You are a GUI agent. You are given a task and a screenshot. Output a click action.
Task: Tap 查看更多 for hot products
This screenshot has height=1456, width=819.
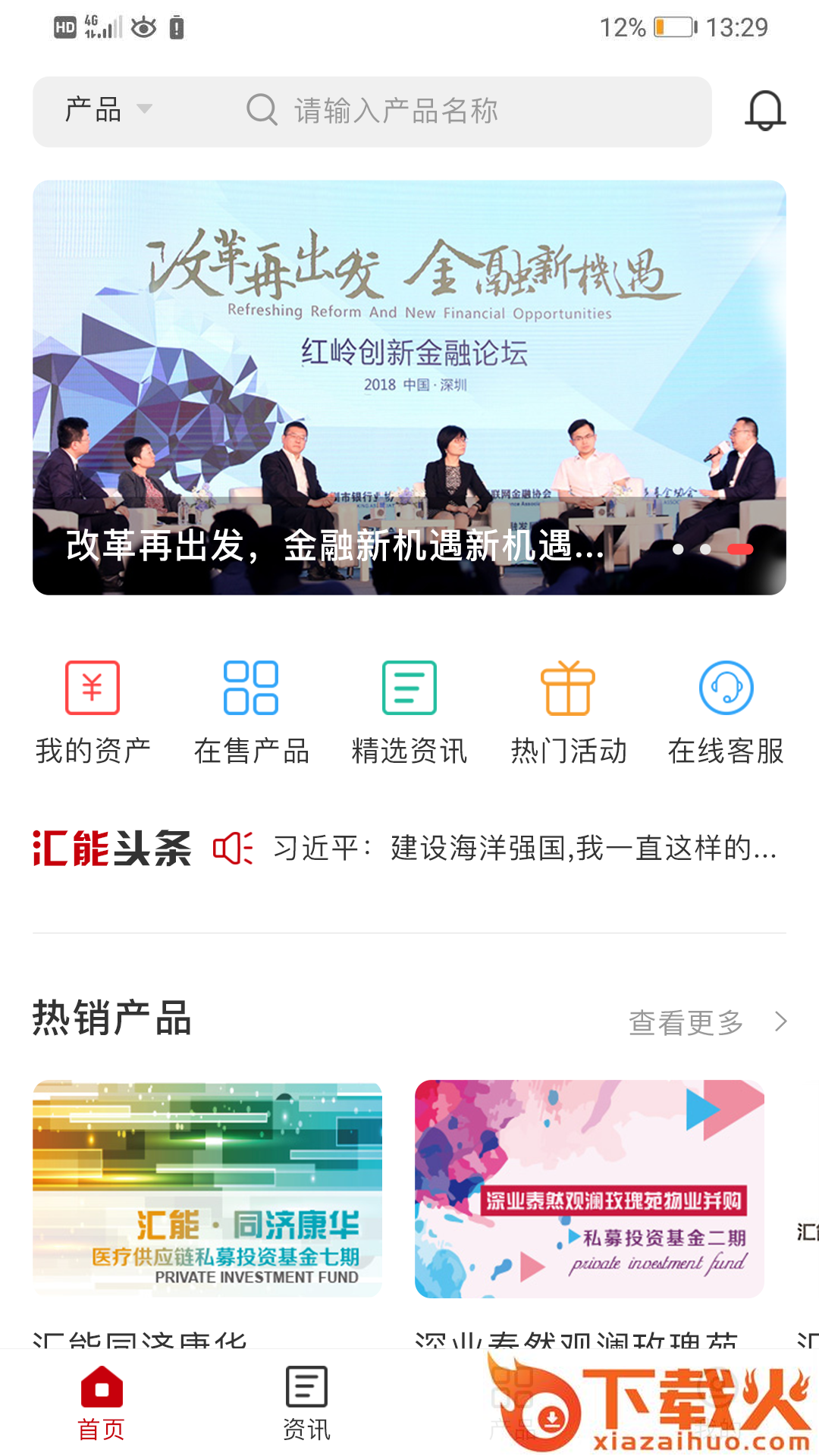[x=705, y=1022]
